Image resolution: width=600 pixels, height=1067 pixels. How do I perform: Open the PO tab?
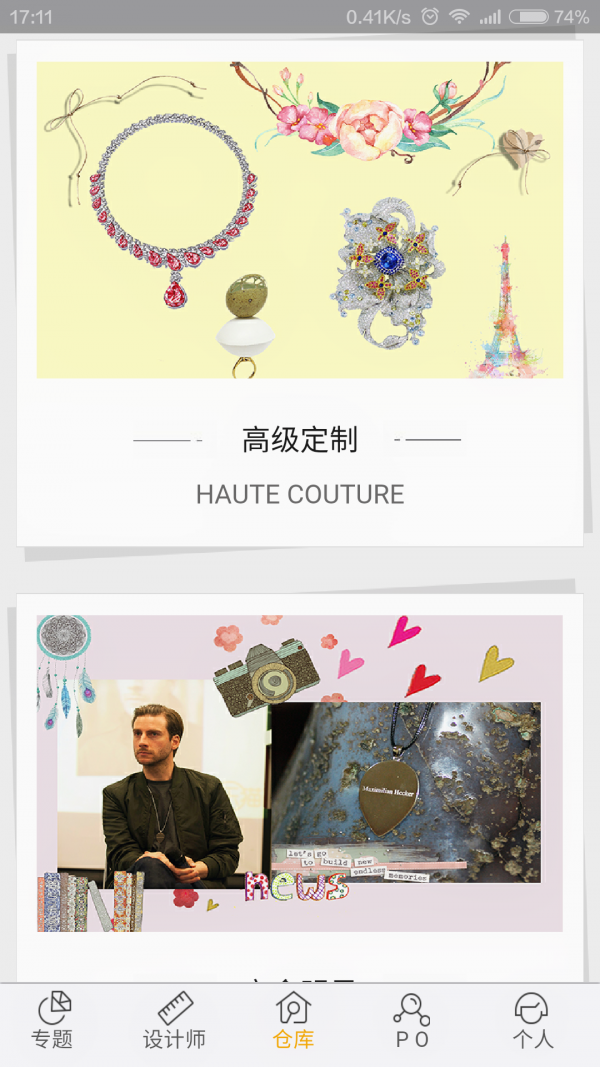click(412, 1021)
